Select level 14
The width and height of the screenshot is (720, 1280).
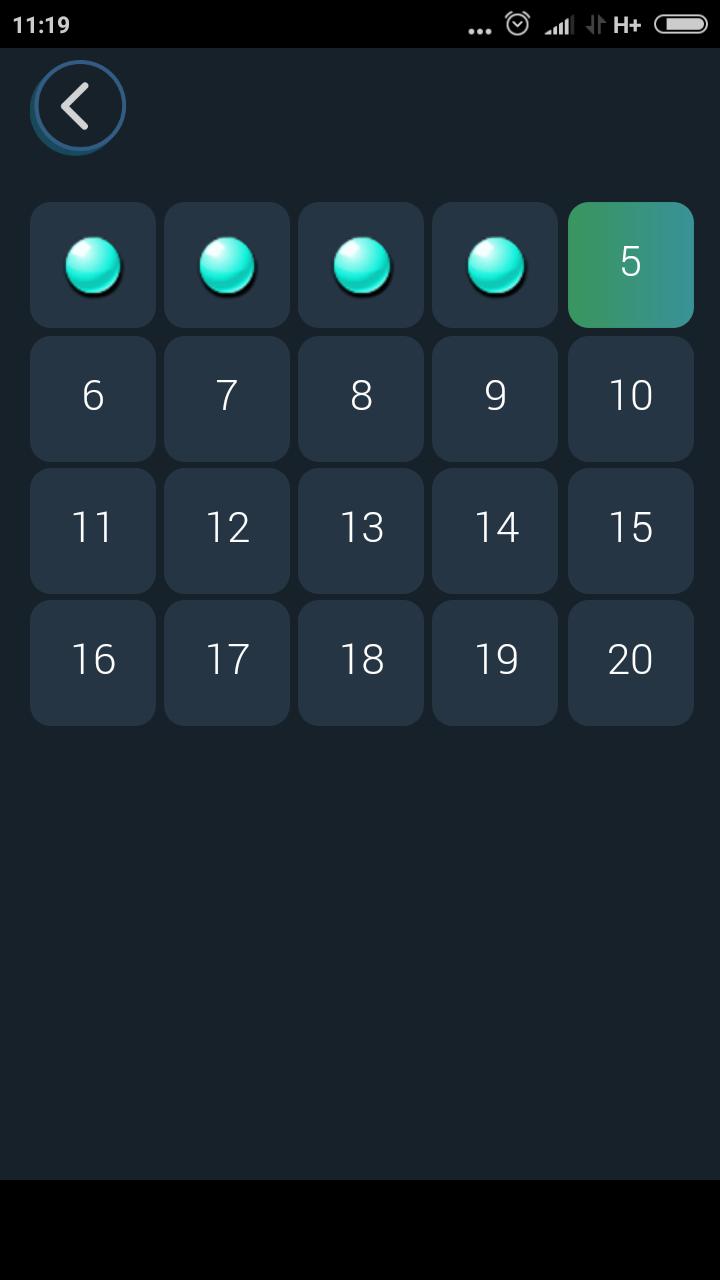pos(495,530)
